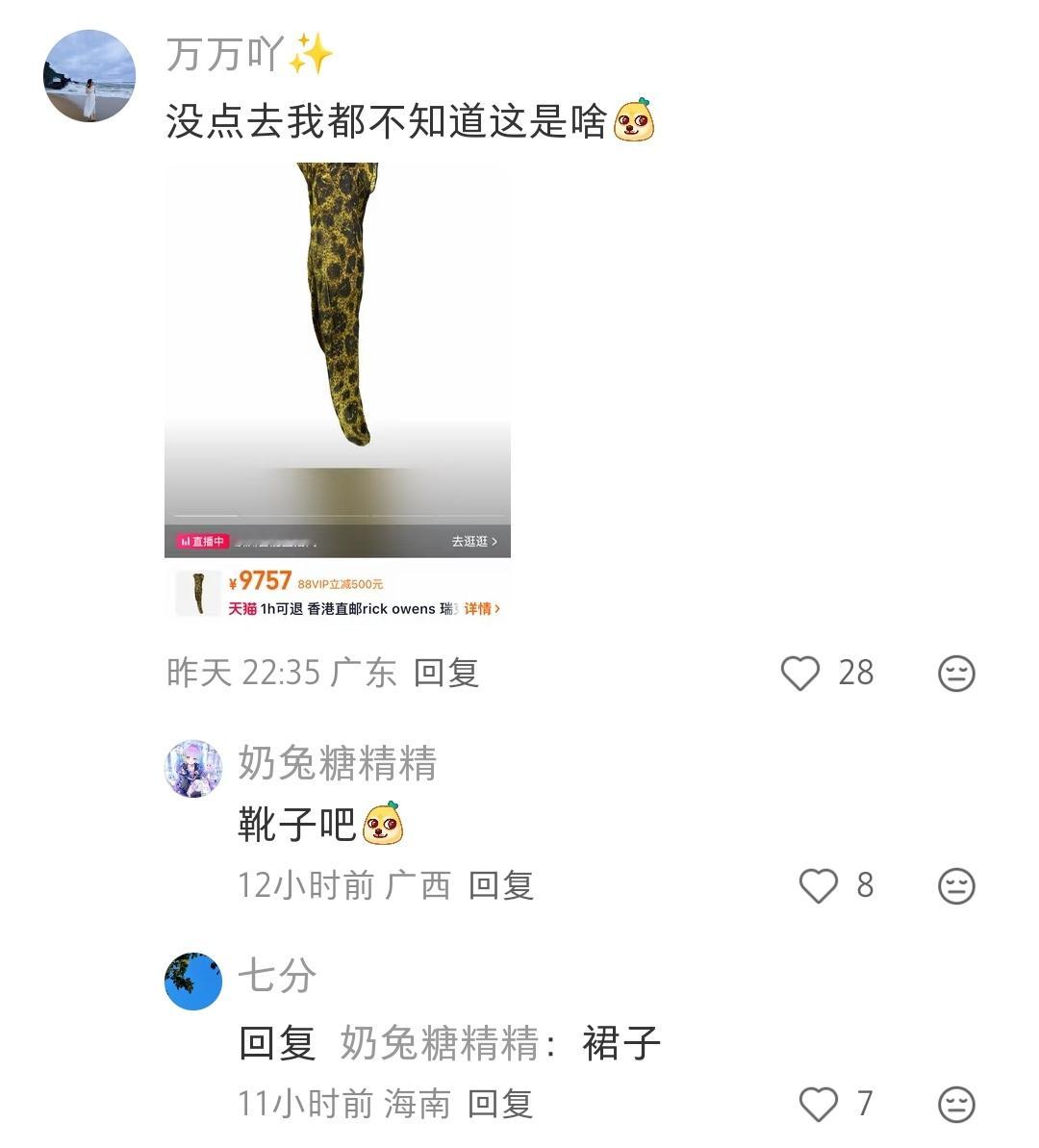
Task: Tap the emoji sticker after 靴子吧
Action: [383, 824]
